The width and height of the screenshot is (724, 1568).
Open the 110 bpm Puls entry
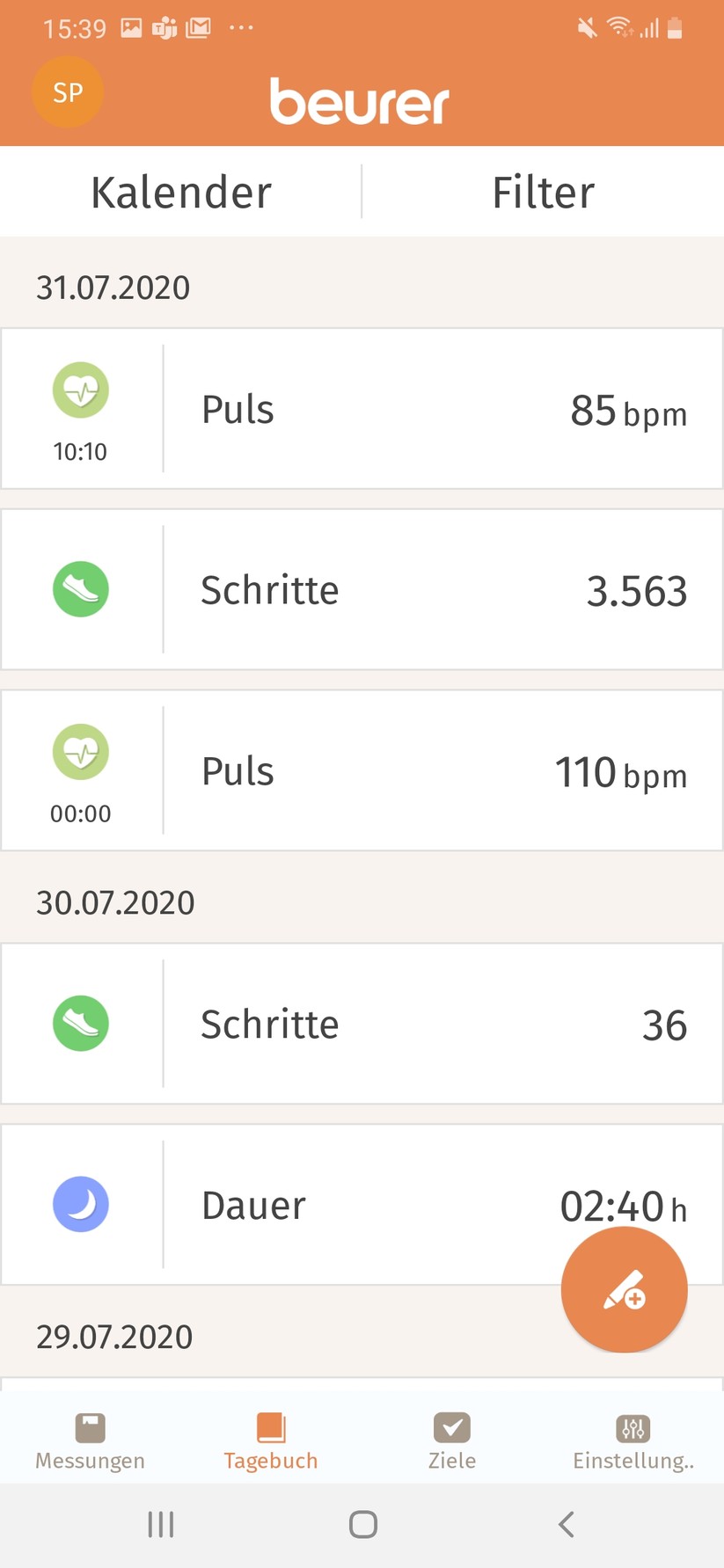click(x=362, y=770)
